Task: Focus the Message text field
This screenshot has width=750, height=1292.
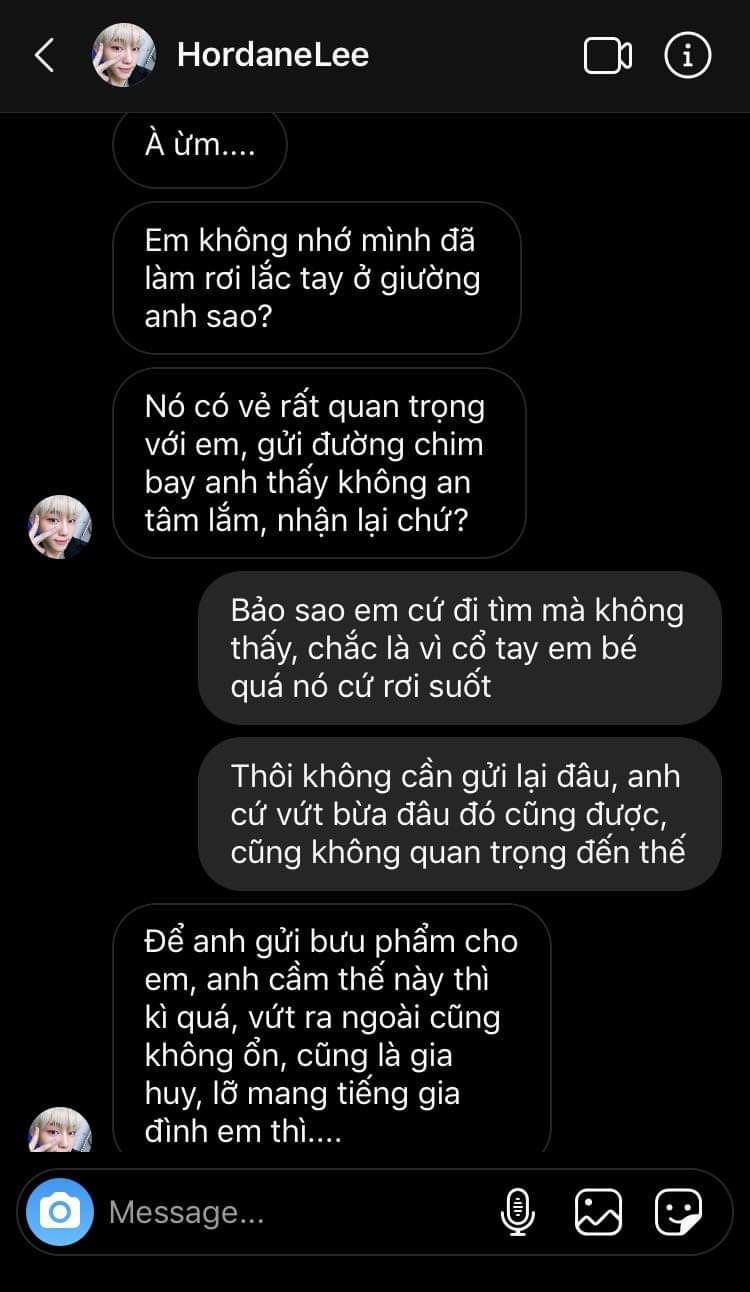Action: point(290,1212)
